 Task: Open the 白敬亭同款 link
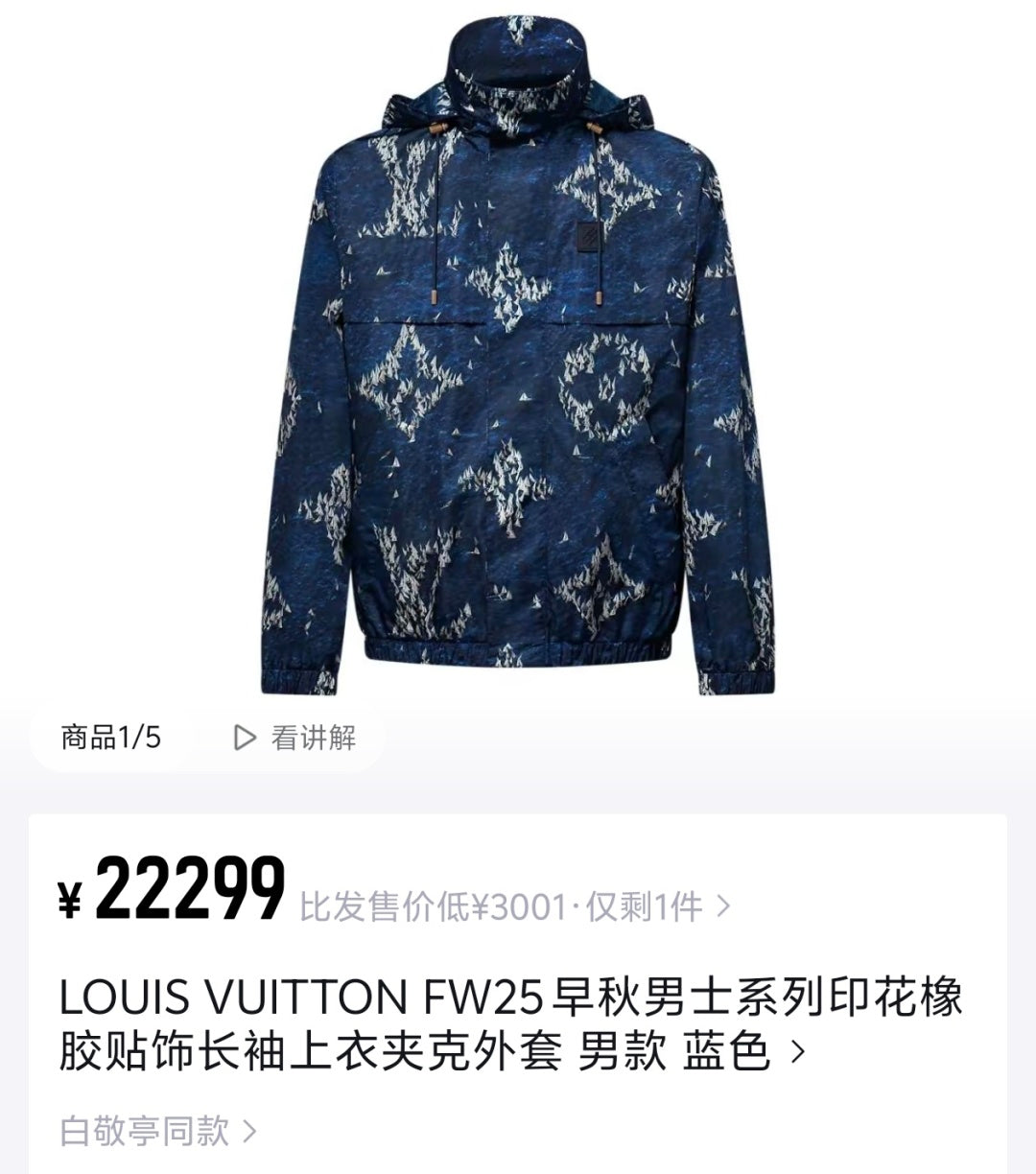(158, 1131)
